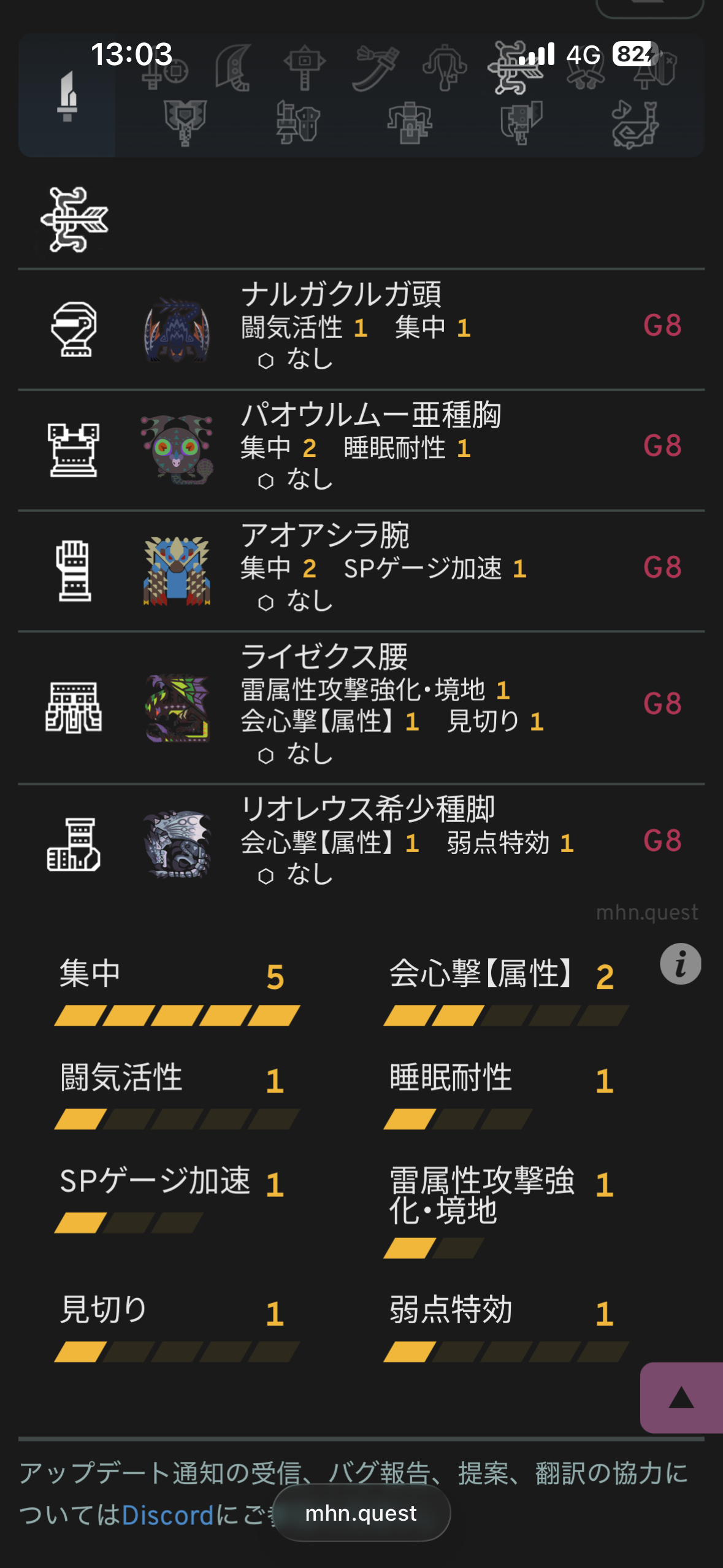723x1568 pixels.
Task: Jump back to the top with the arrow button
Action: point(681,1398)
